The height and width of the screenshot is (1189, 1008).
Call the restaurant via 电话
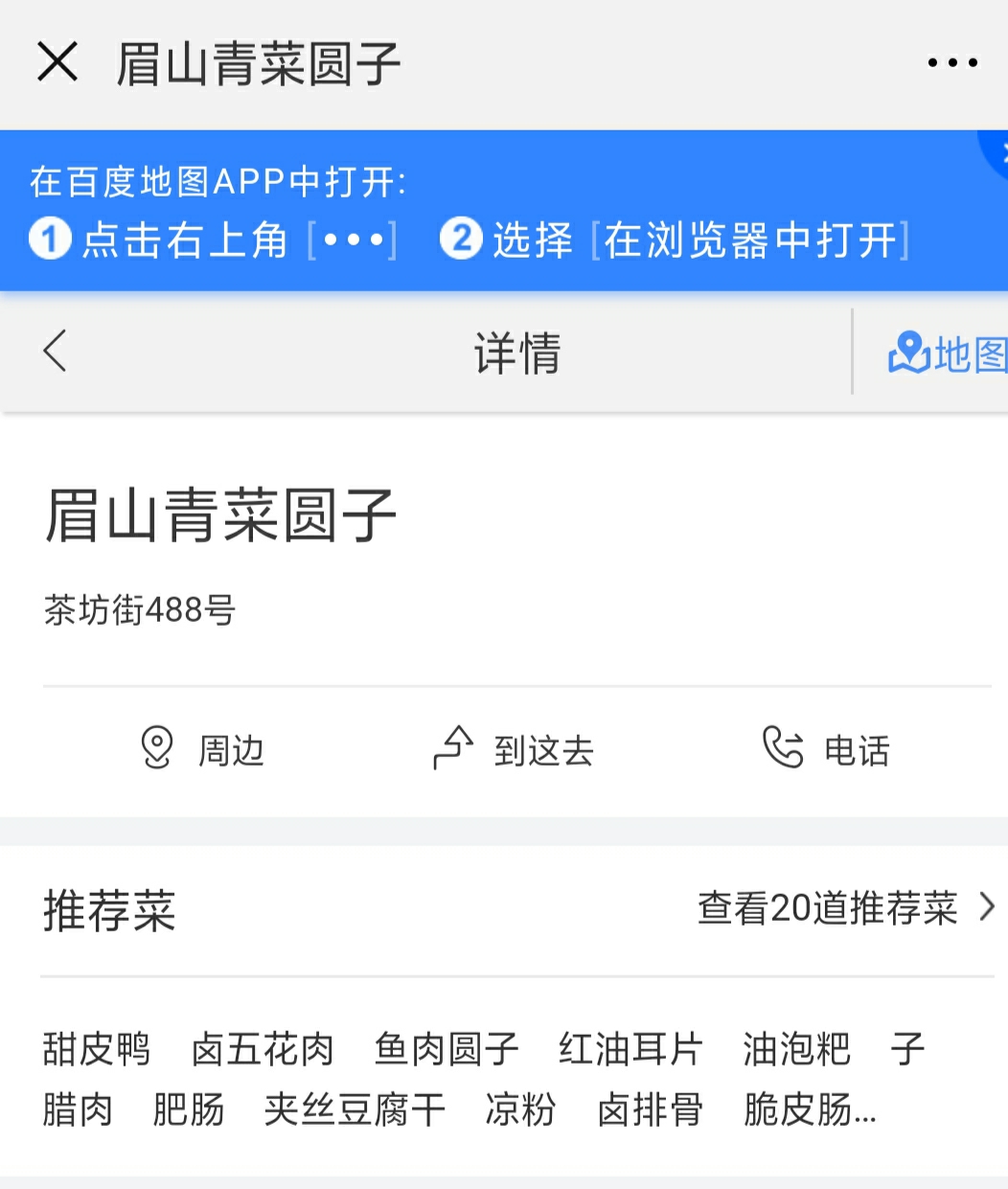click(826, 749)
